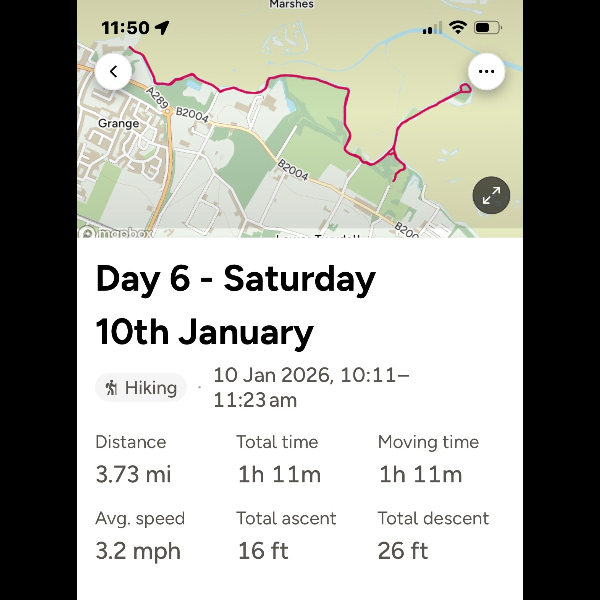Tap the Hiking activity chip

point(141,388)
